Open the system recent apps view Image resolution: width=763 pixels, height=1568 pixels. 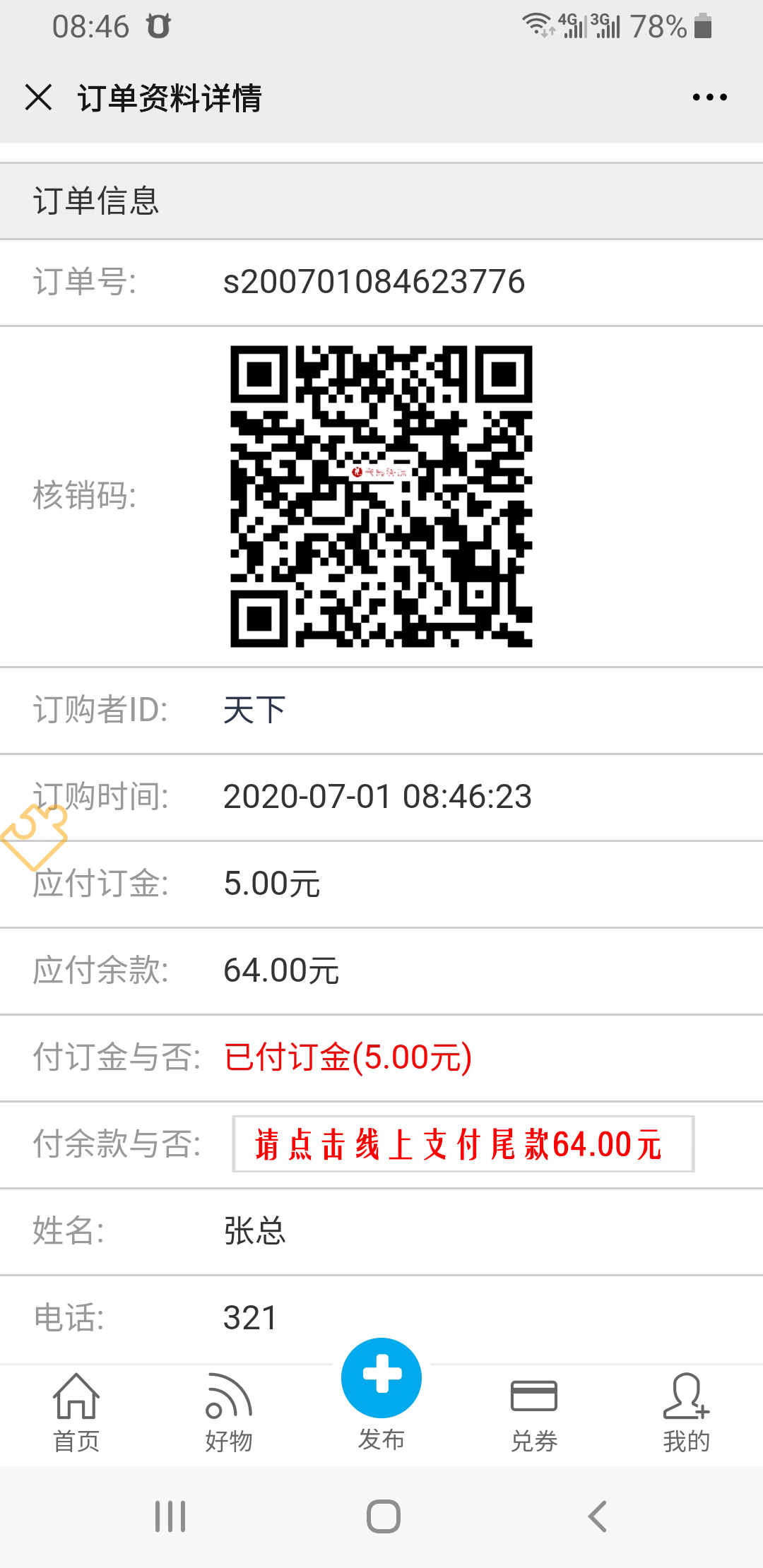[170, 1516]
